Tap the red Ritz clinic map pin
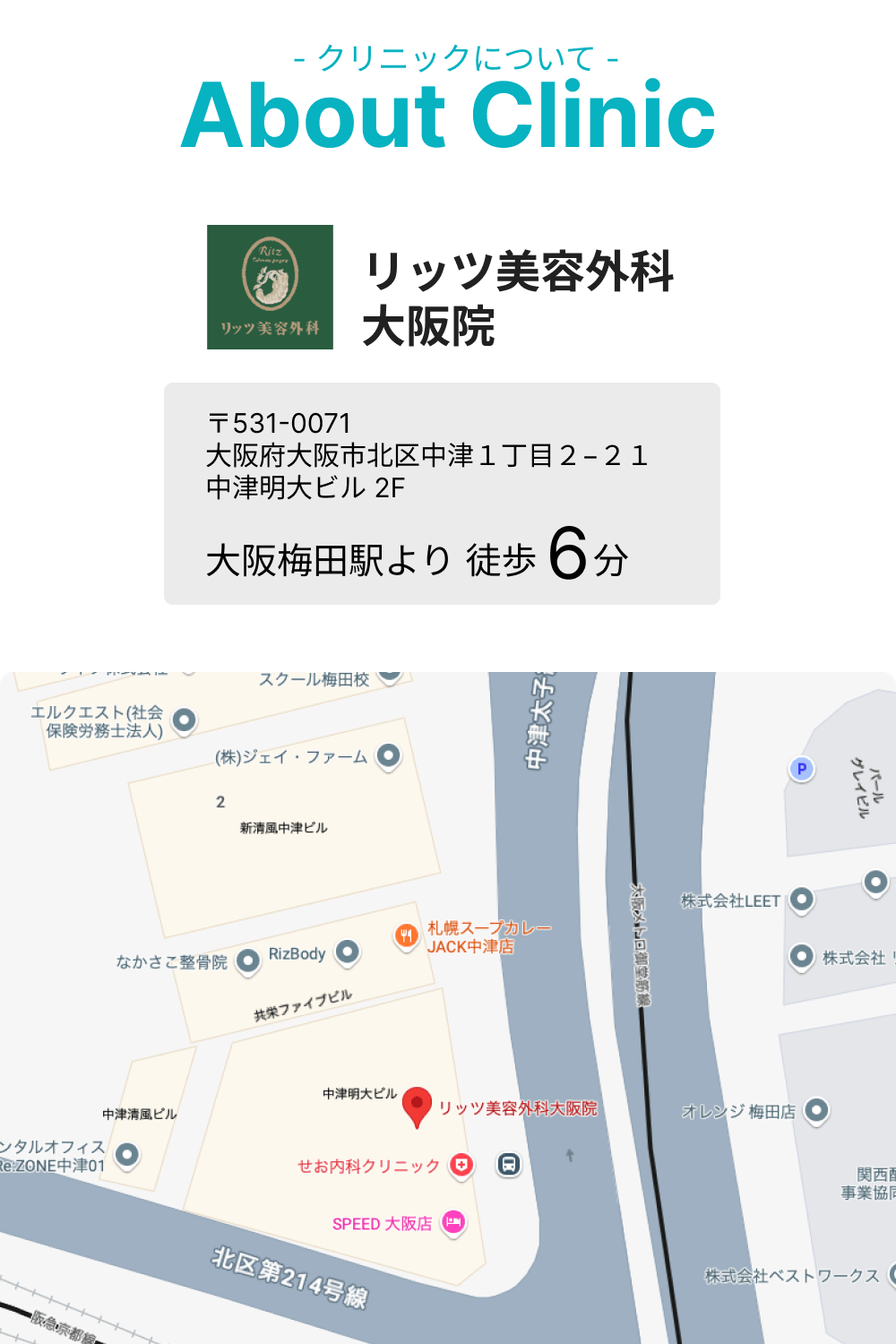 point(417,1106)
